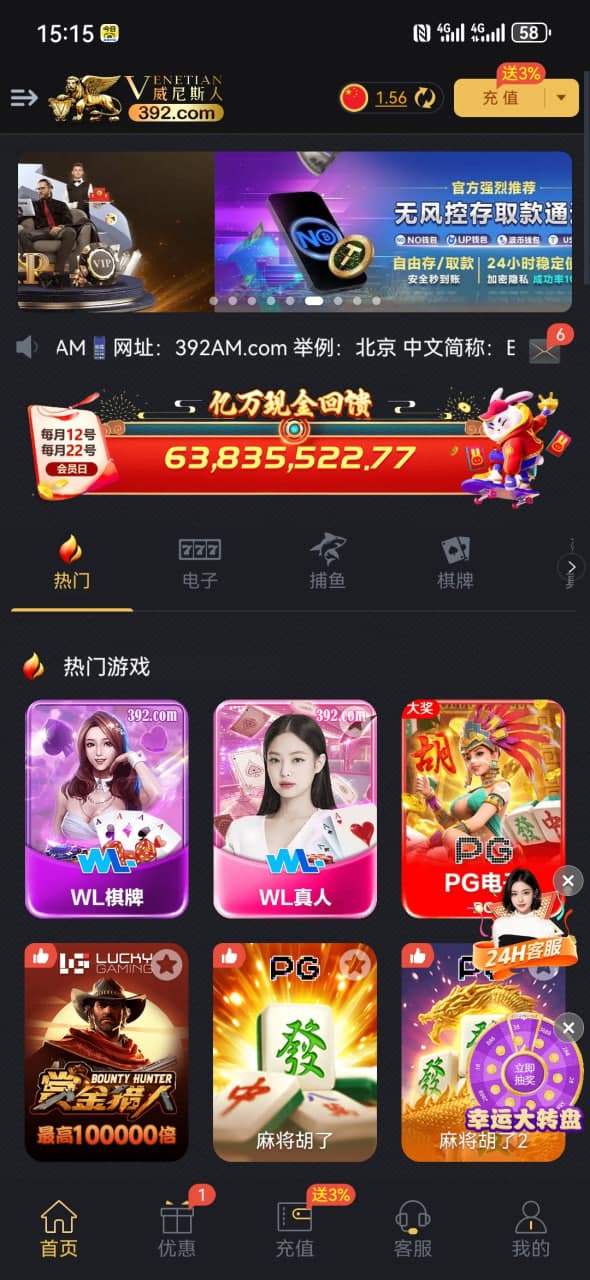
Task: Switch to the 棋牌 category tab
Action: (455, 563)
